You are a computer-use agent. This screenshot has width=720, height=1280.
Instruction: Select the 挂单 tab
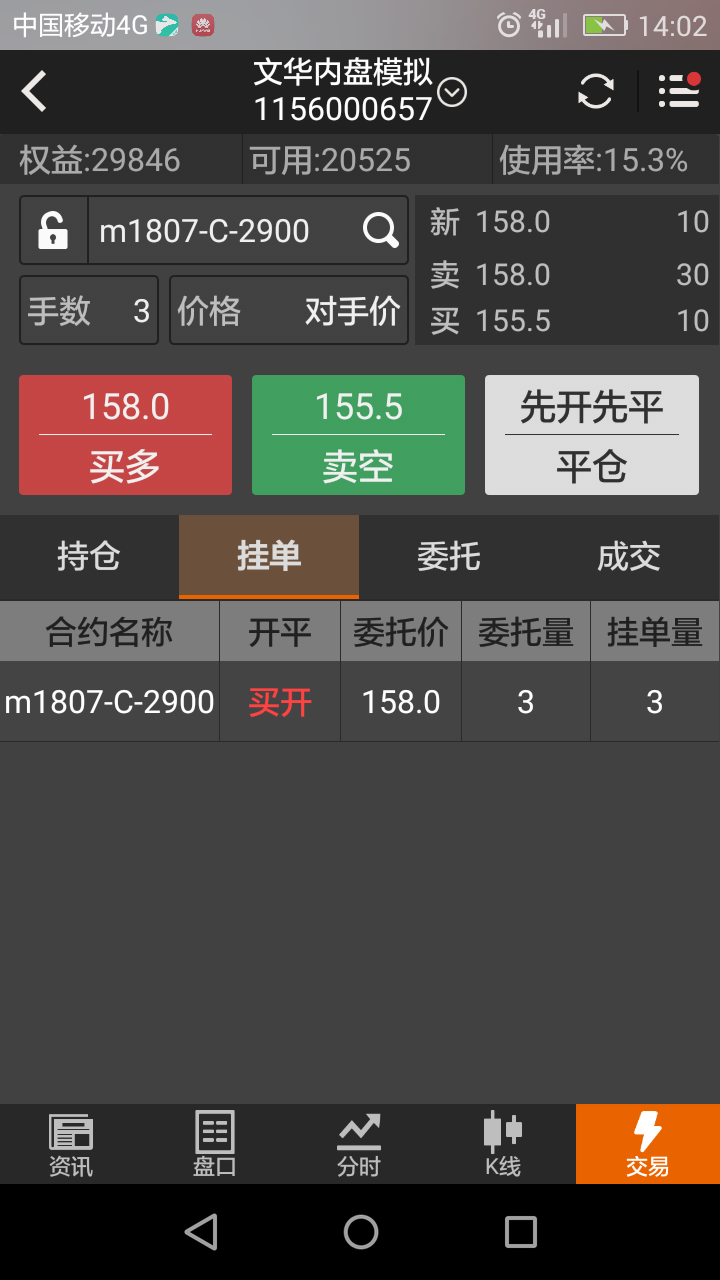(269, 557)
